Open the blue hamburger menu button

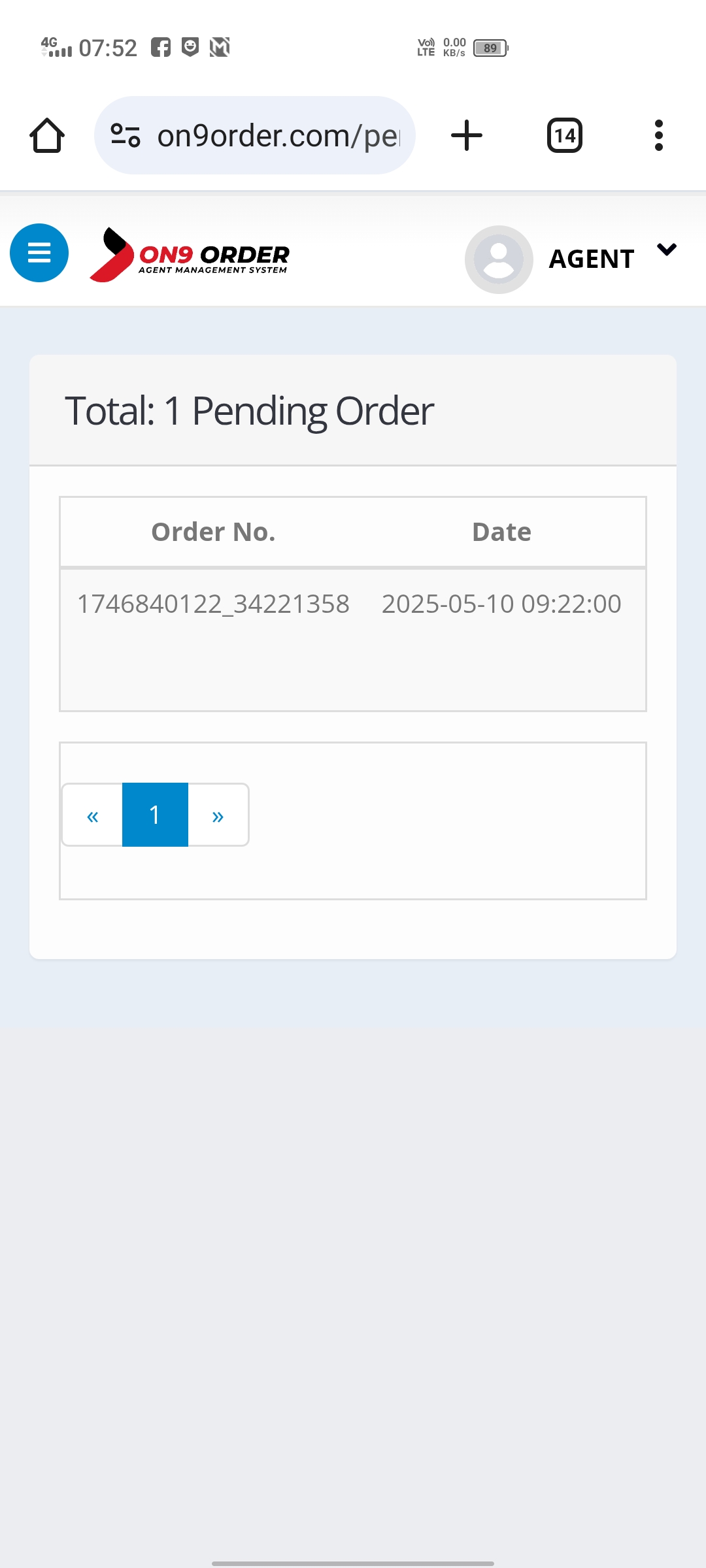click(39, 253)
